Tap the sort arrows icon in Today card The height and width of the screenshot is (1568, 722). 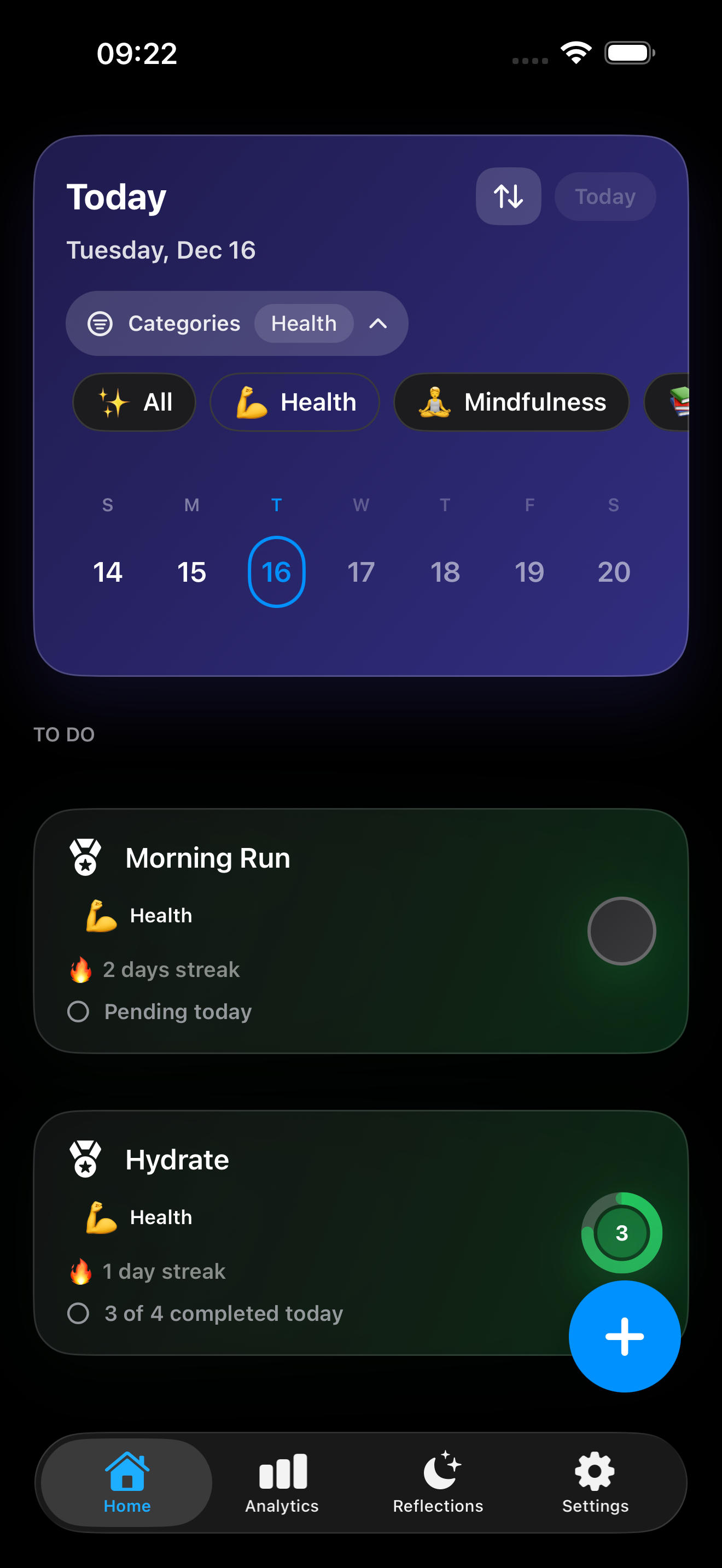pos(508,196)
